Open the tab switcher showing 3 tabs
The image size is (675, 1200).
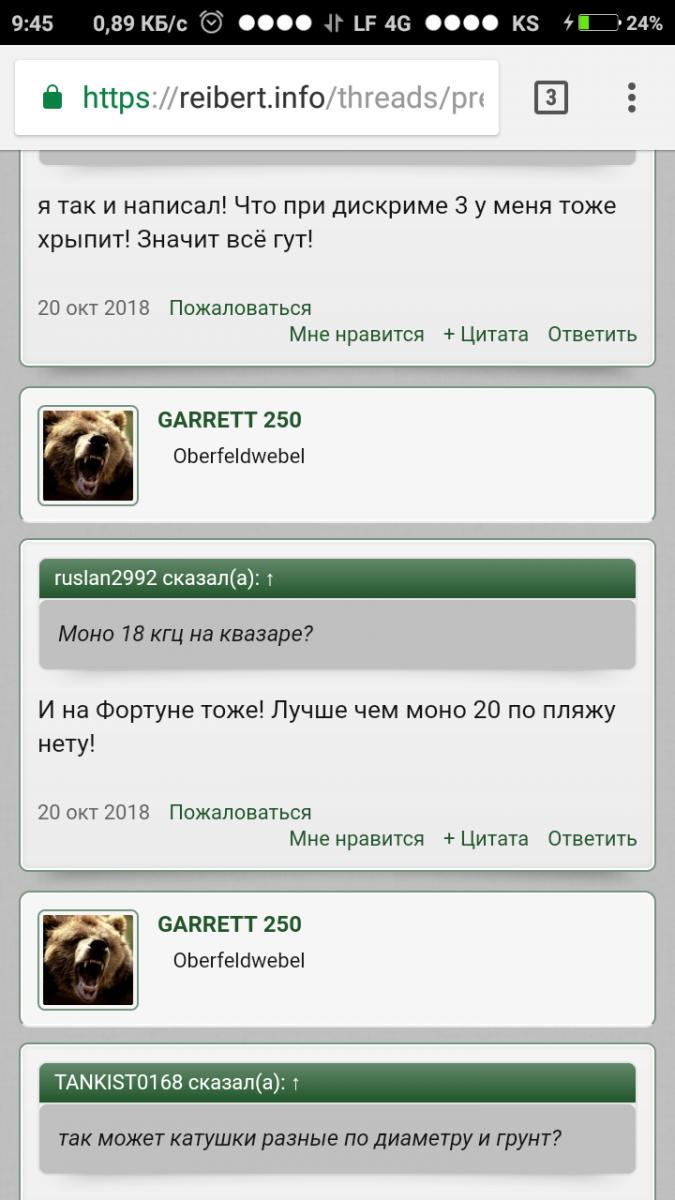coord(551,97)
